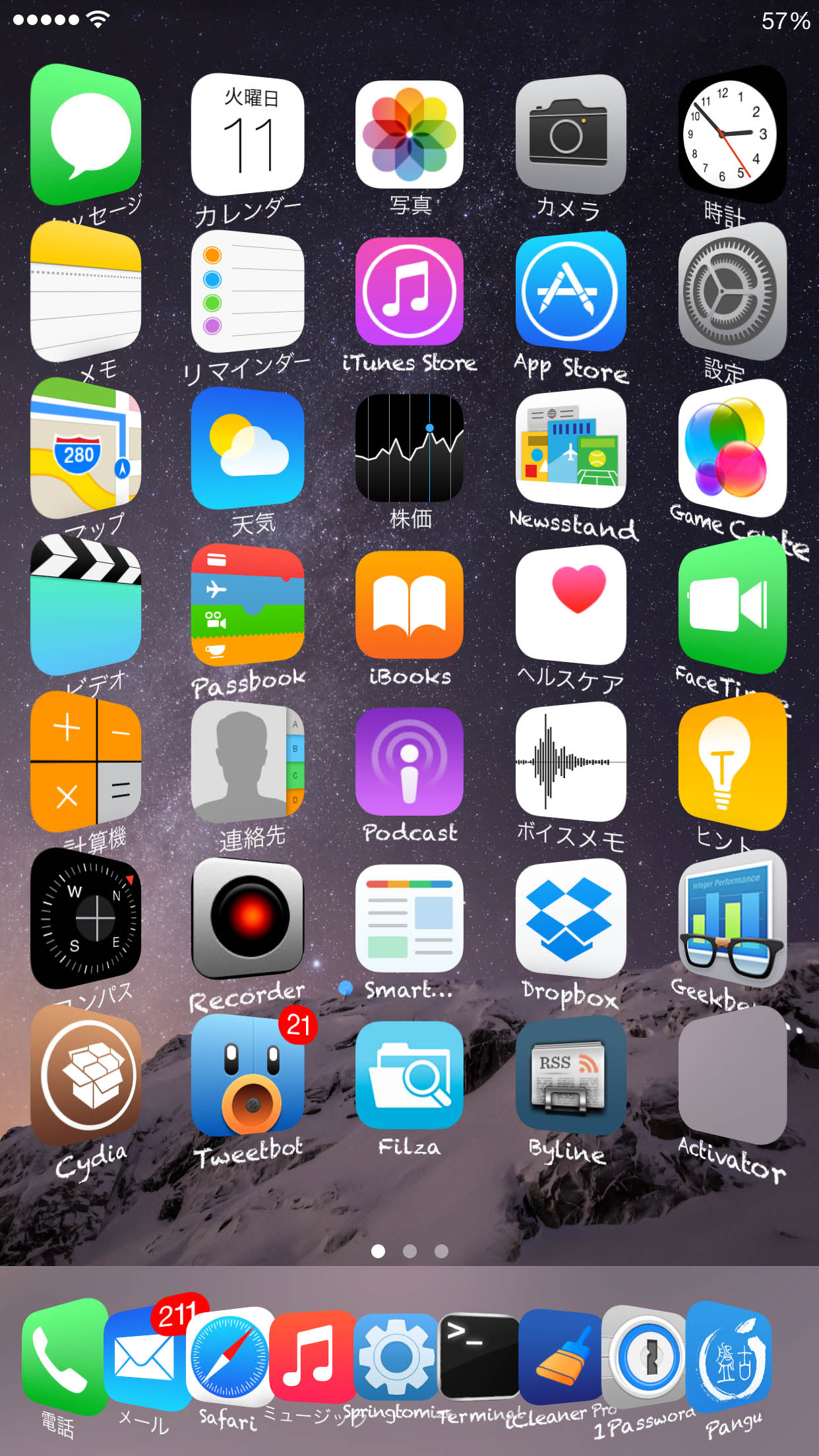The image size is (819, 1456).
Task: Open the Messages app
Action: (x=86, y=135)
